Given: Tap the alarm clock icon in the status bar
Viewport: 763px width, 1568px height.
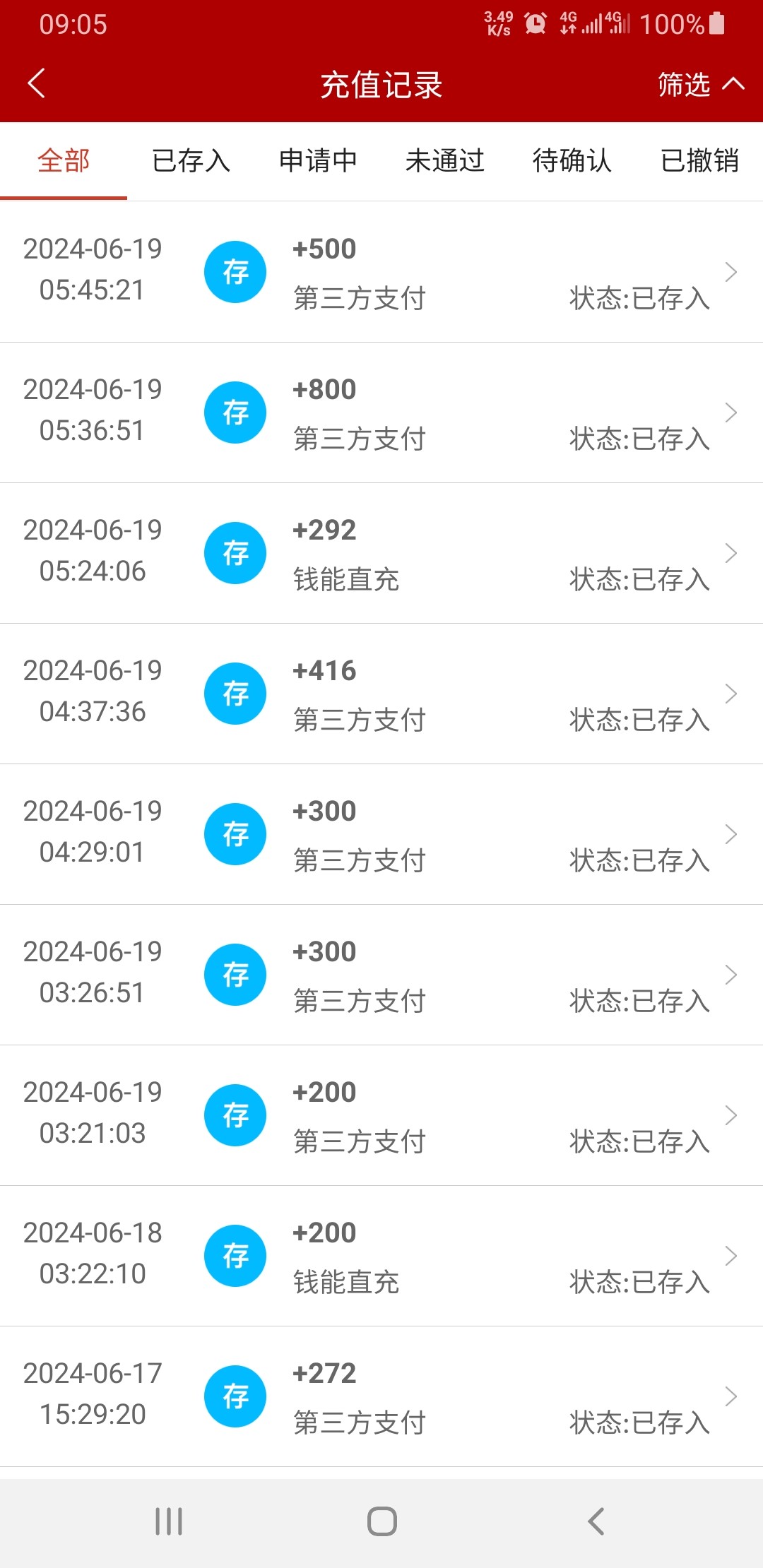Looking at the screenshot, I should pos(535,23).
